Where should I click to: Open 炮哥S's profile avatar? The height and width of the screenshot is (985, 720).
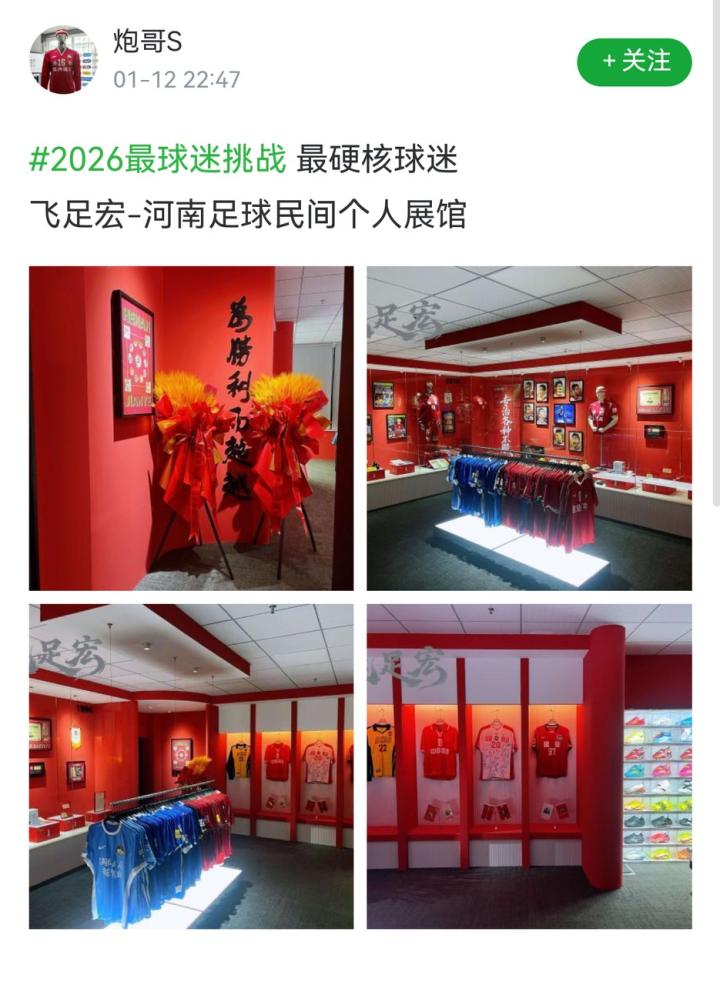point(62,60)
